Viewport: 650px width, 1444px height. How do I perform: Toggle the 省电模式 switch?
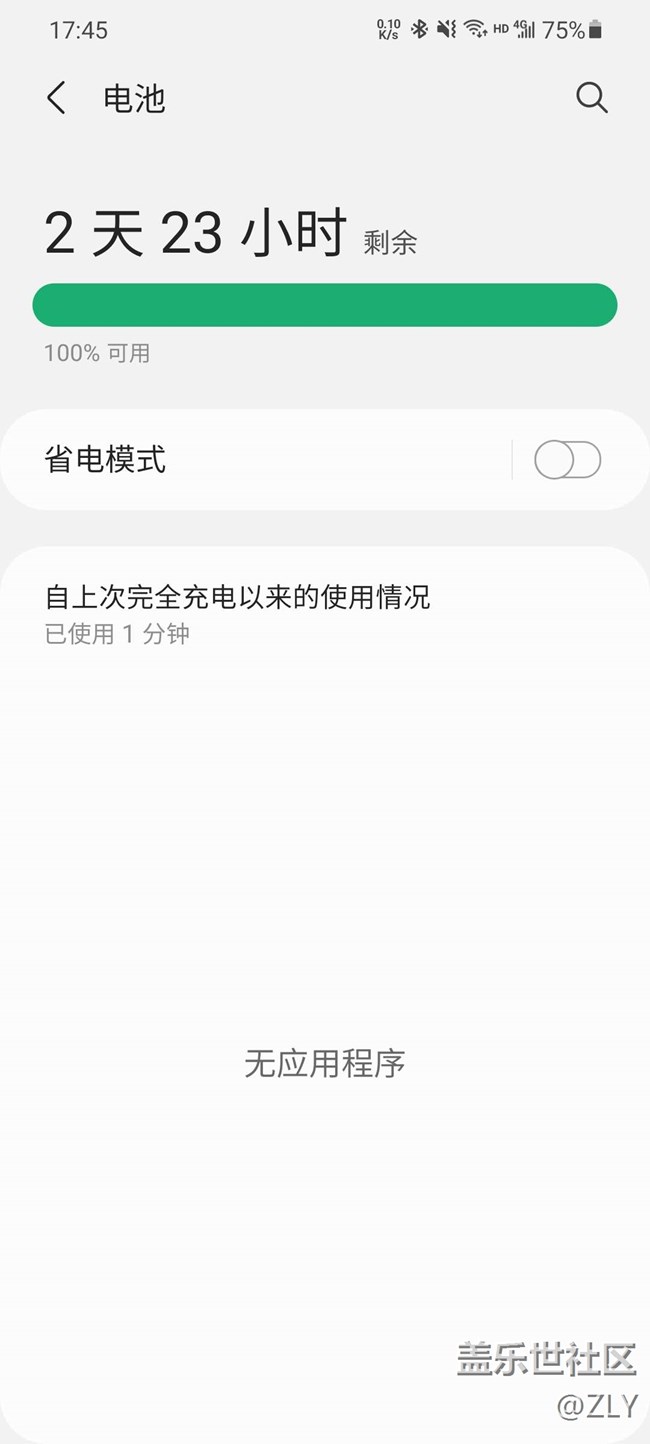tap(567, 460)
